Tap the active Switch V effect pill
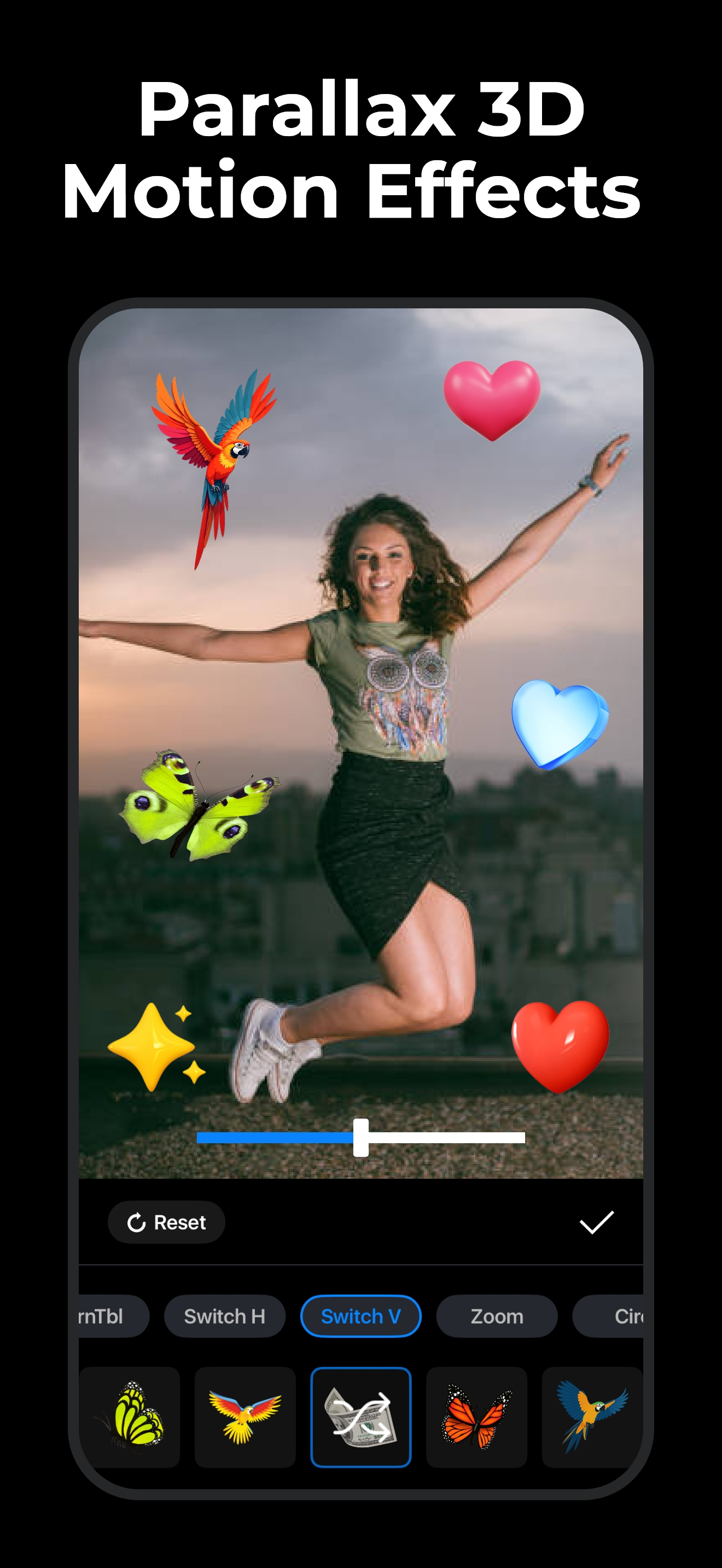 (x=360, y=1316)
